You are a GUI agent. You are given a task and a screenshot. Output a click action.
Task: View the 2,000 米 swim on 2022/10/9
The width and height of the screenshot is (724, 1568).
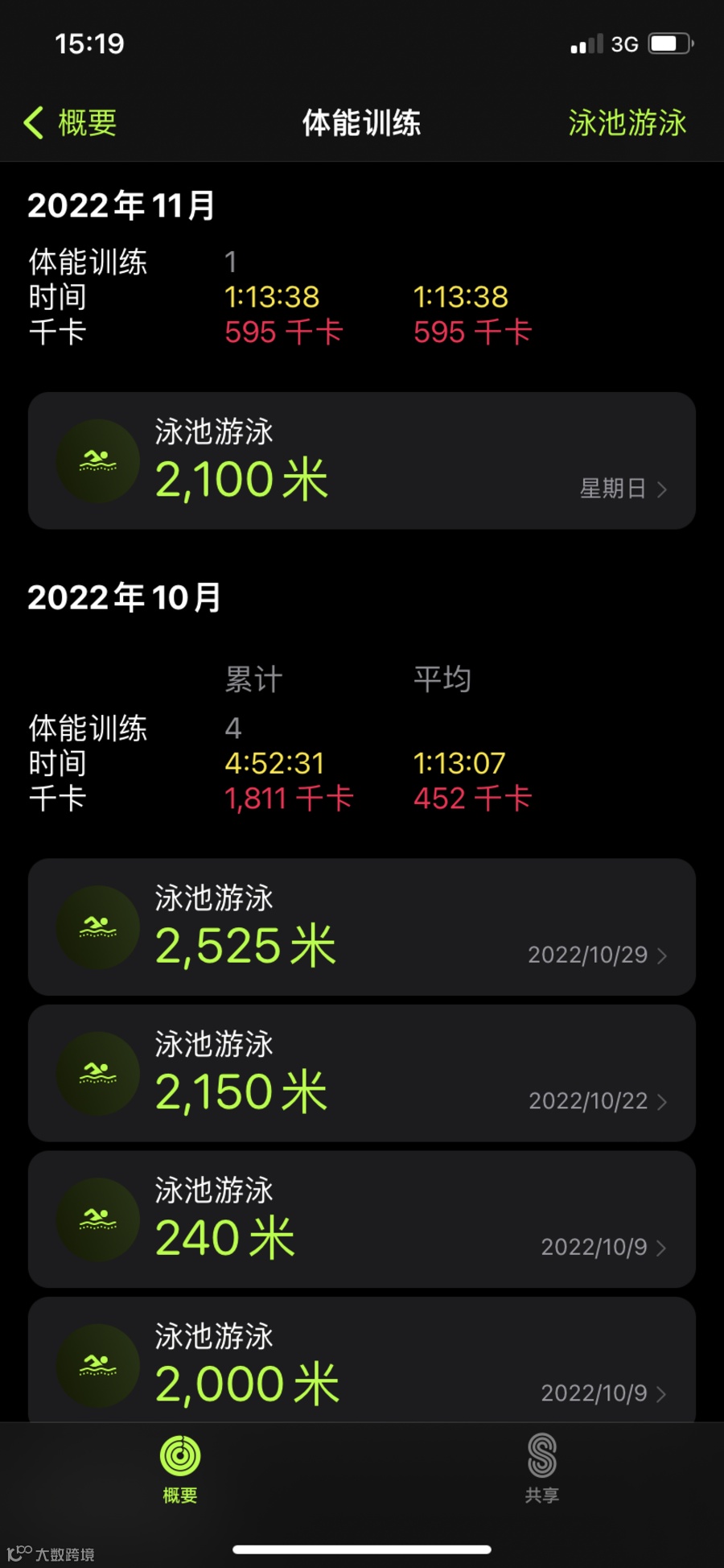pos(362,1360)
